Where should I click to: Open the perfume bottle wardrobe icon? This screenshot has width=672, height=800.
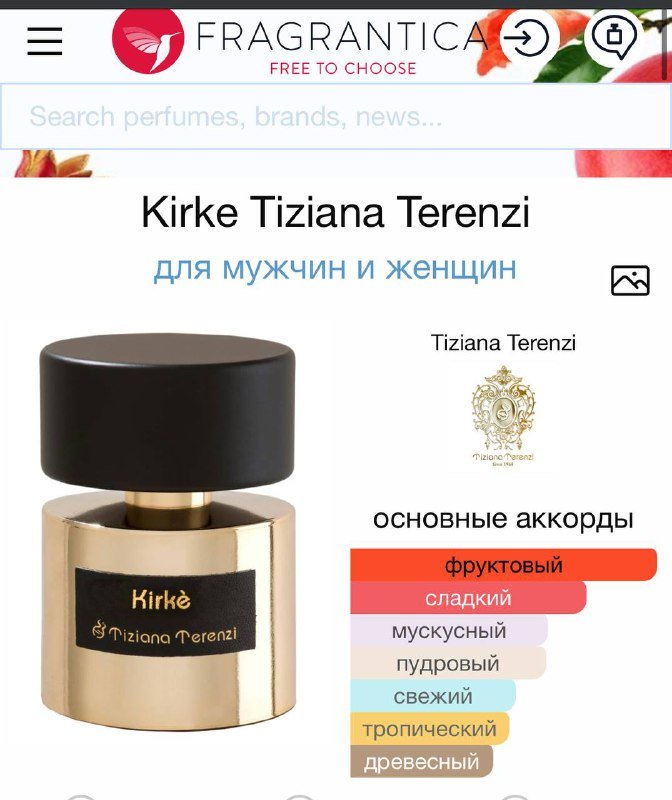click(614, 38)
